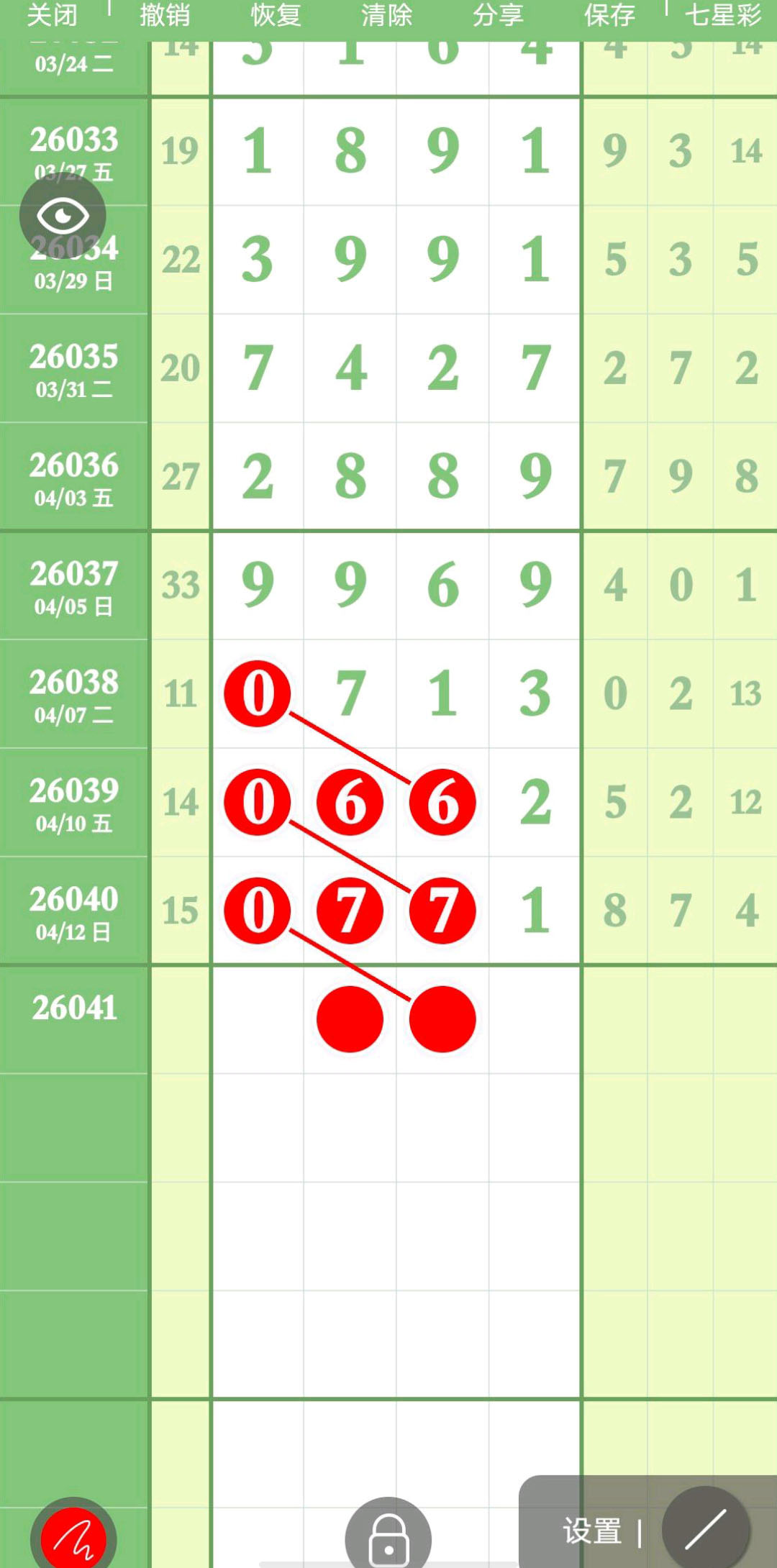Viewport: 777px width, 1568px height.
Task: Choose the line drawing tool
Action: tap(705, 1529)
